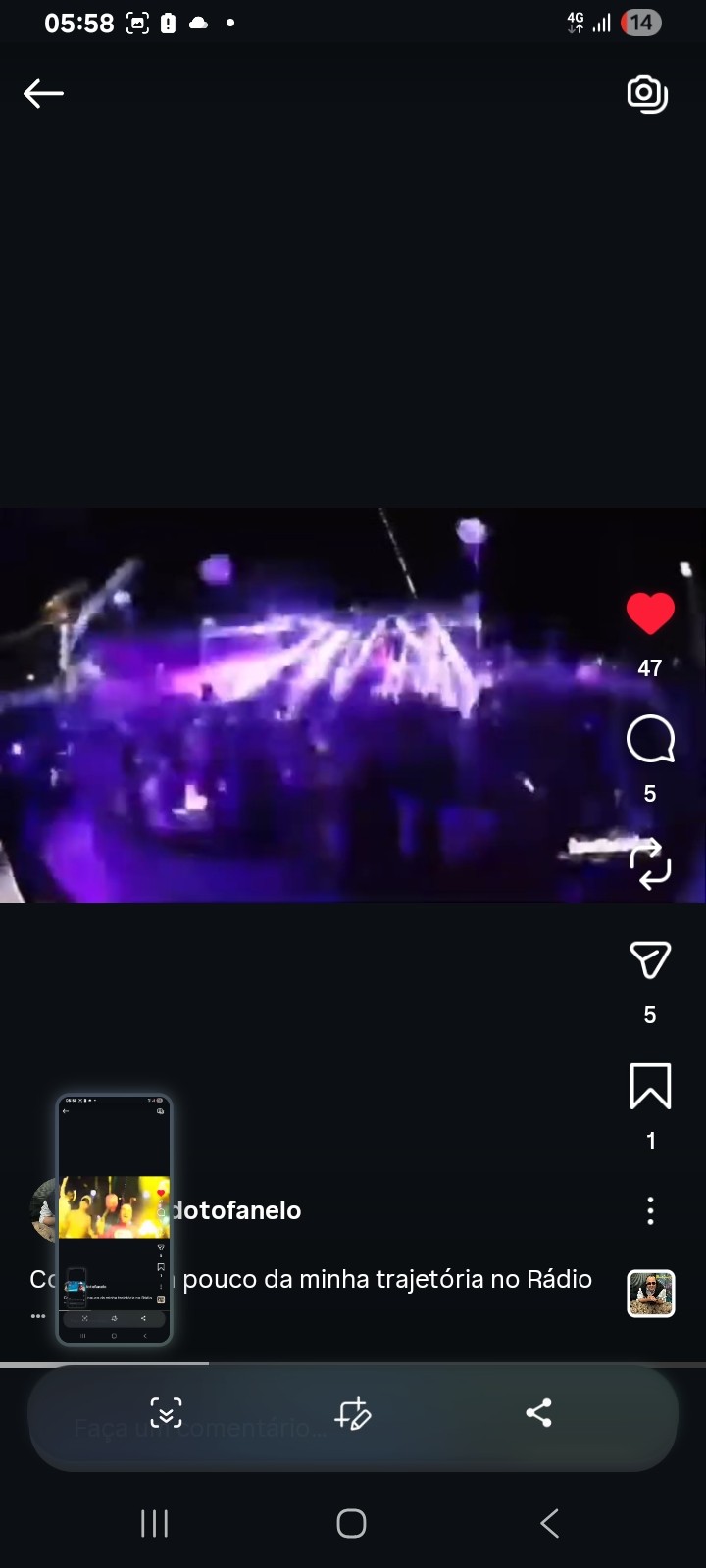Open the three-dot more options menu

650,1211
